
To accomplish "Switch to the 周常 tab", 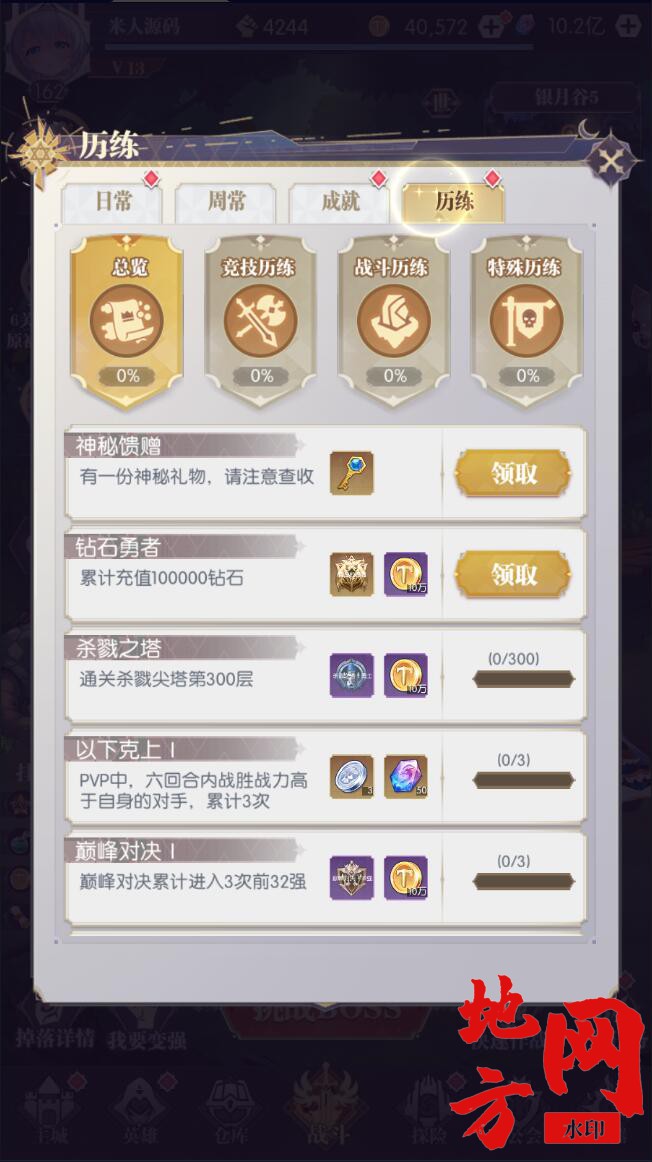I will pos(226,202).
